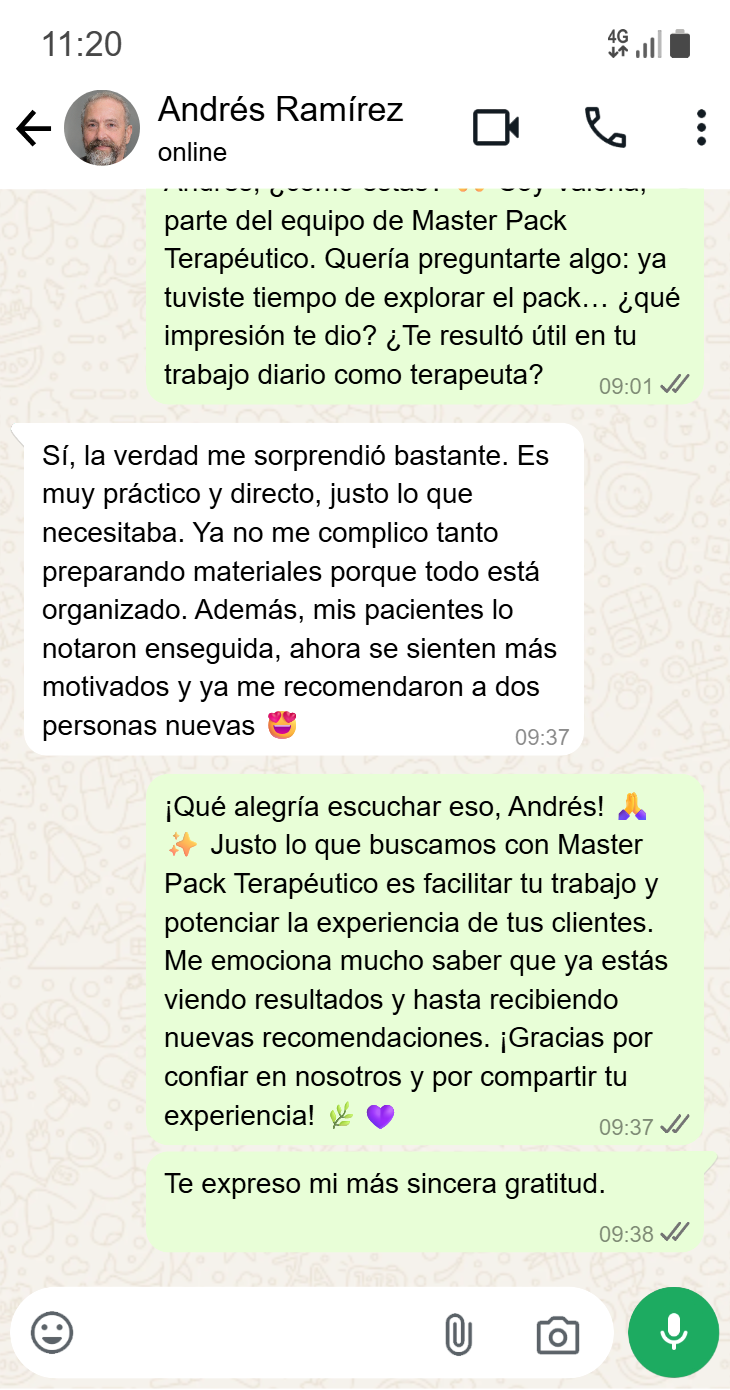Open the emoji picker
The height and width of the screenshot is (1390, 730).
52,1333
